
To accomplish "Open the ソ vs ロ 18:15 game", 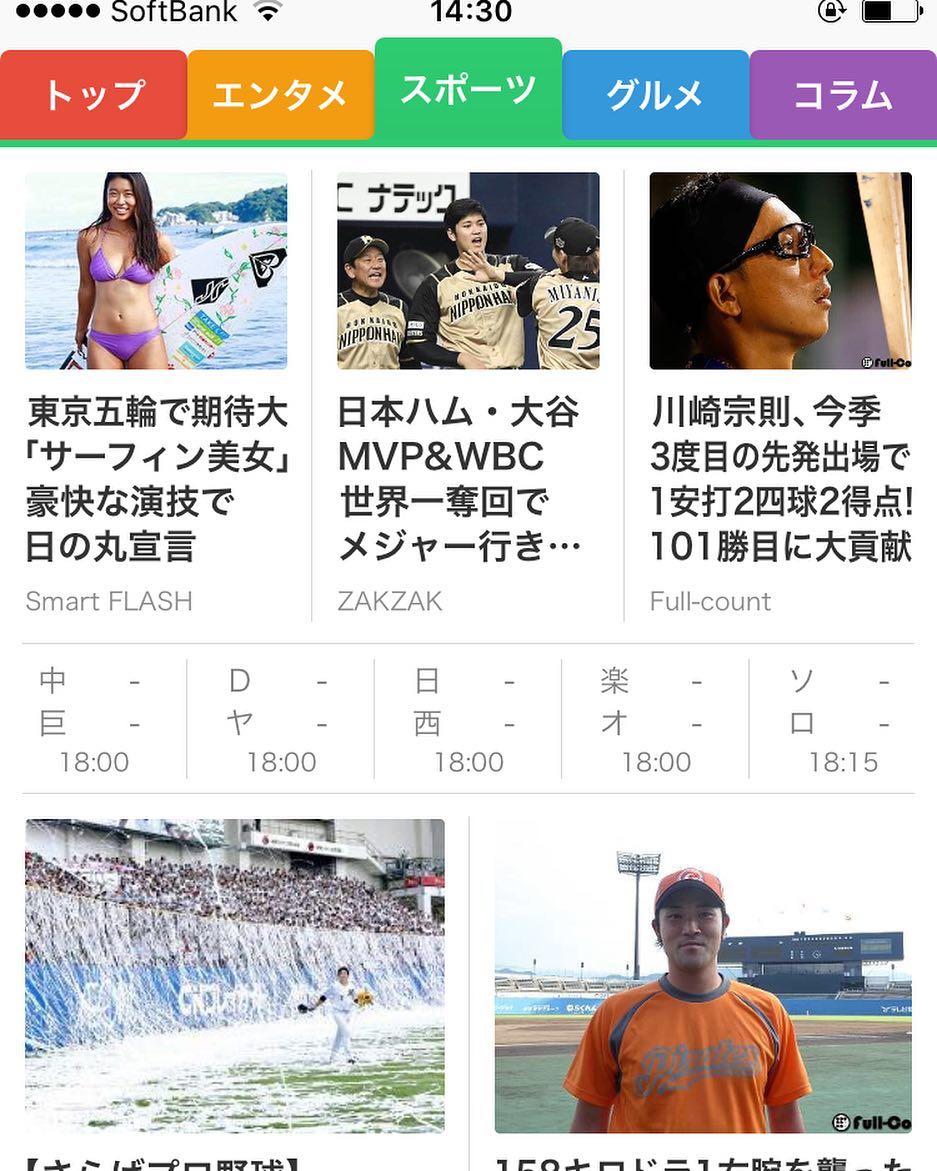I will point(843,720).
